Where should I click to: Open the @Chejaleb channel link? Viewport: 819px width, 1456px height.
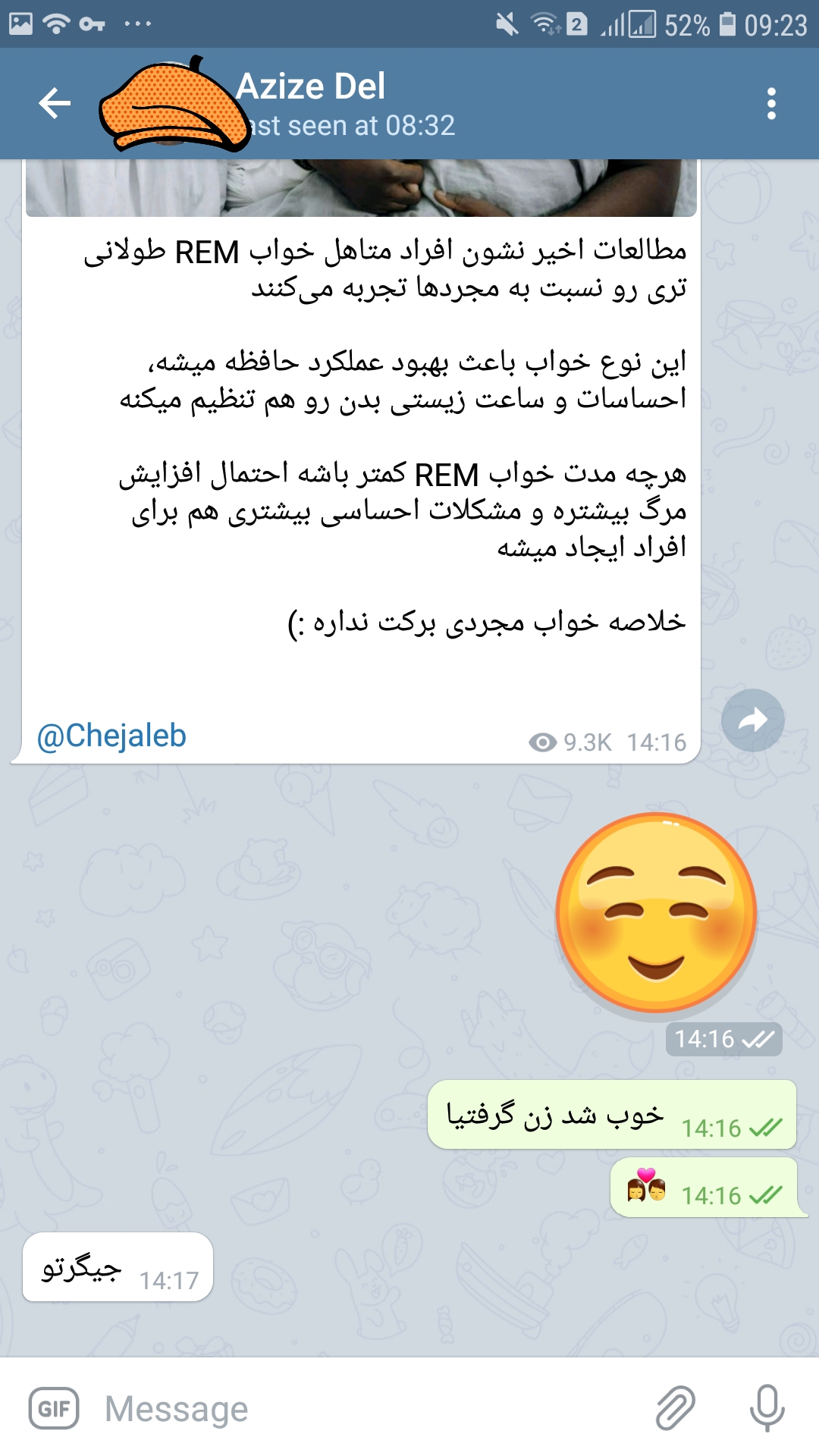[111, 736]
